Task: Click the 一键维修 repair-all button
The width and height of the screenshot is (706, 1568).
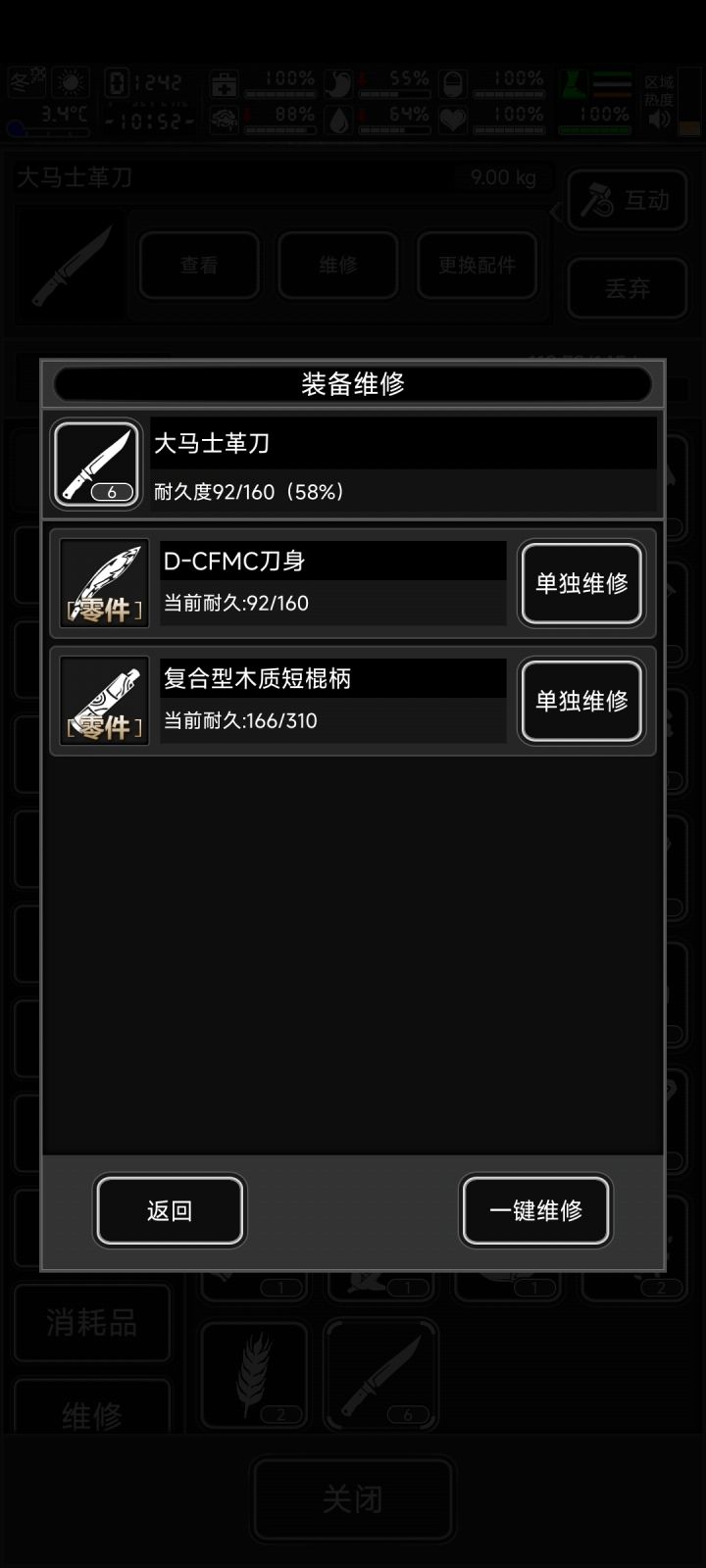Action: [535, 1210]
